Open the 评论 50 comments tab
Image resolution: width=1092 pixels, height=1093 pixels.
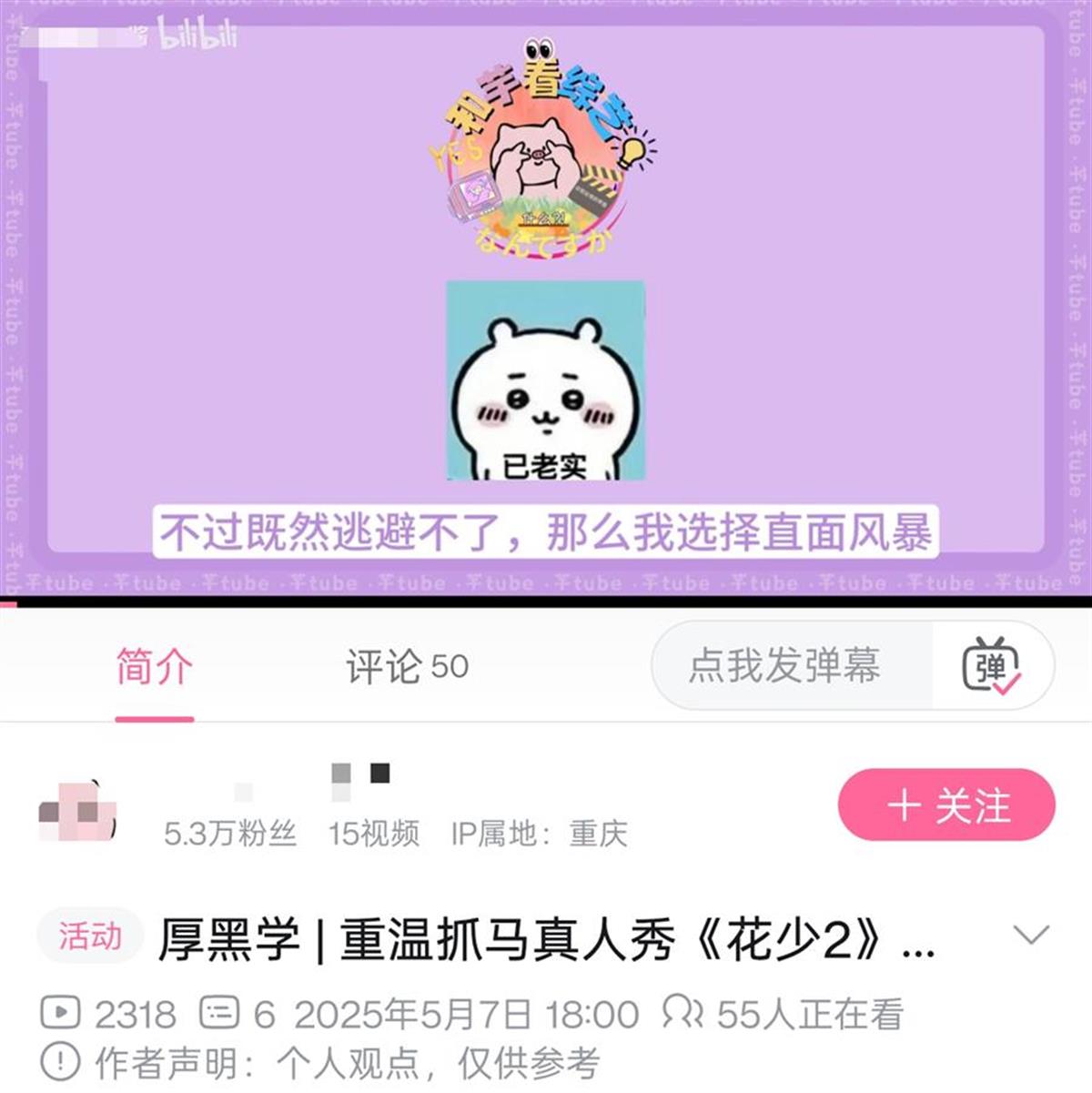tap(407, 667)
